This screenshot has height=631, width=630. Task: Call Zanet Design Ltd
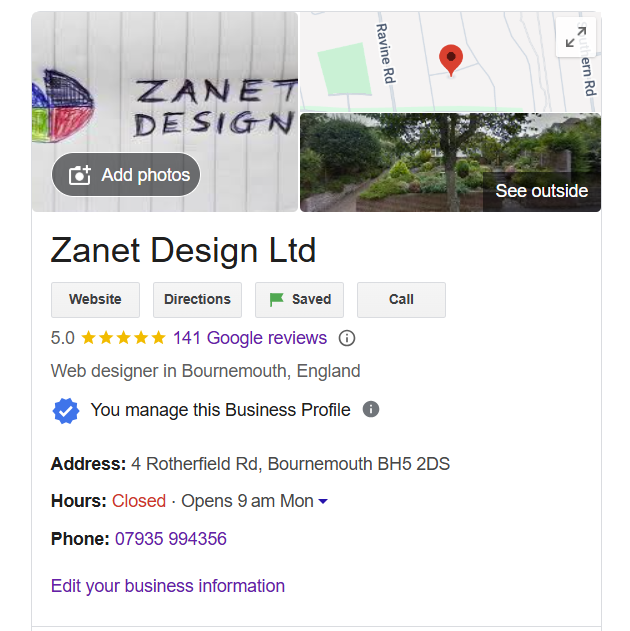pos(401,299)
